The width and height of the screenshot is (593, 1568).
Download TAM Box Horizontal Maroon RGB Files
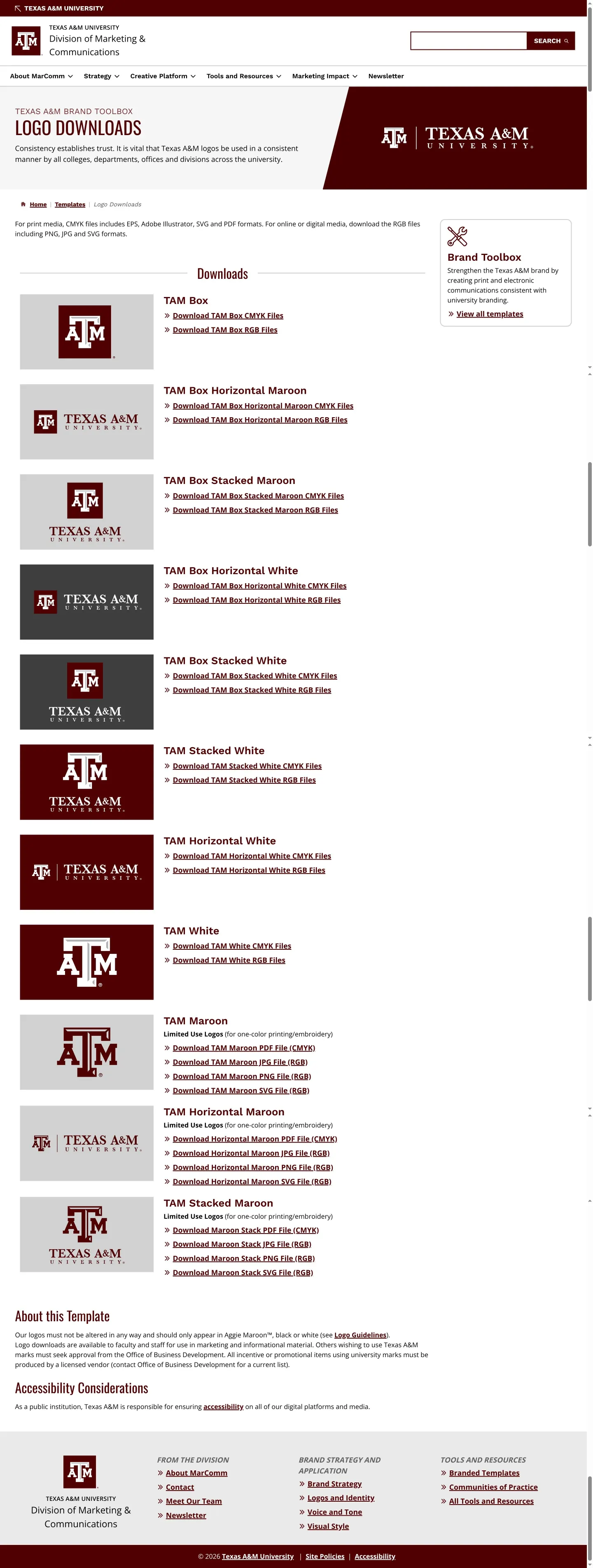(x=260, y=420)
